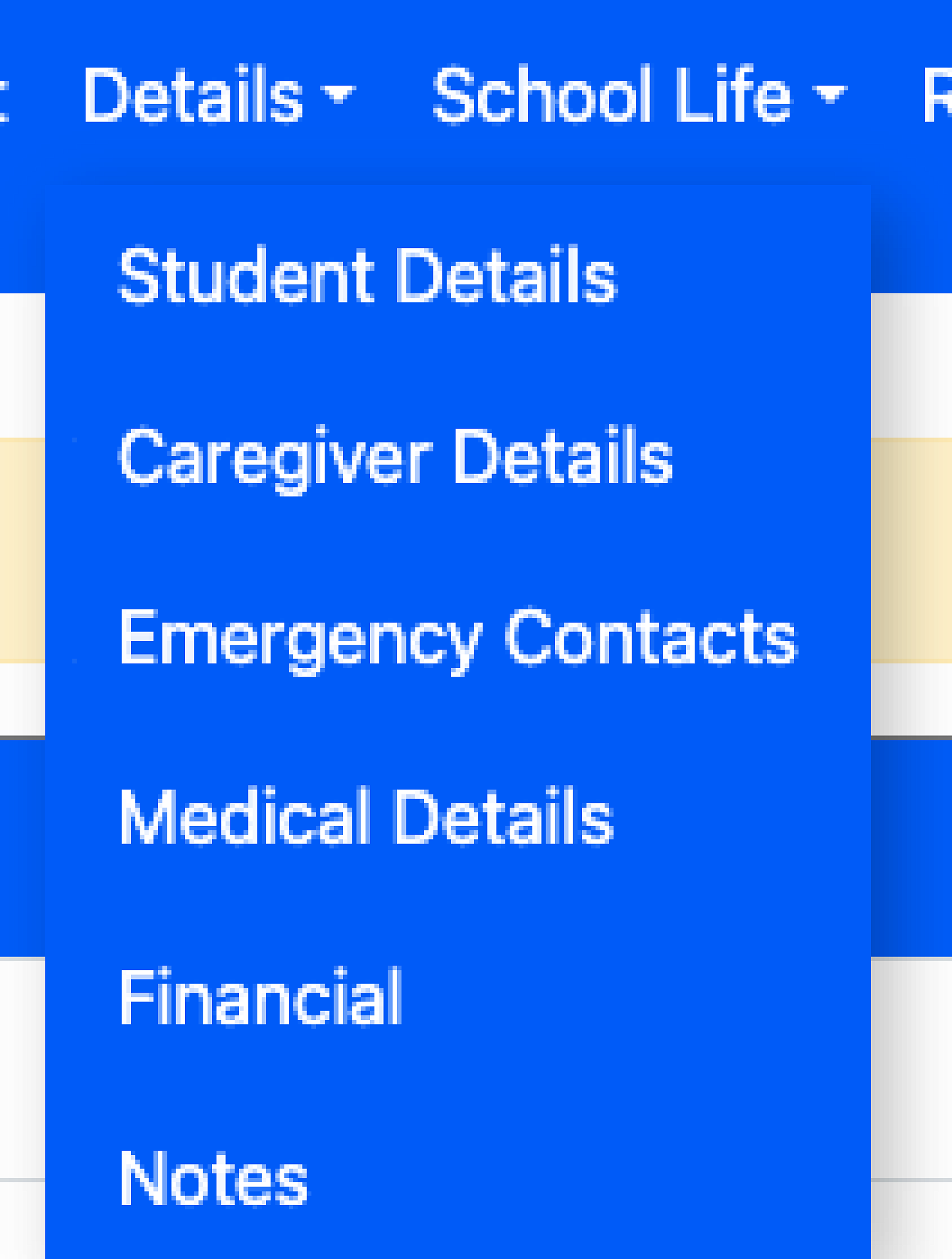Select Caregiver Details menu item
Image resolution: width=952 pixels, height=1259 pixels.
[x=396, y=456]
